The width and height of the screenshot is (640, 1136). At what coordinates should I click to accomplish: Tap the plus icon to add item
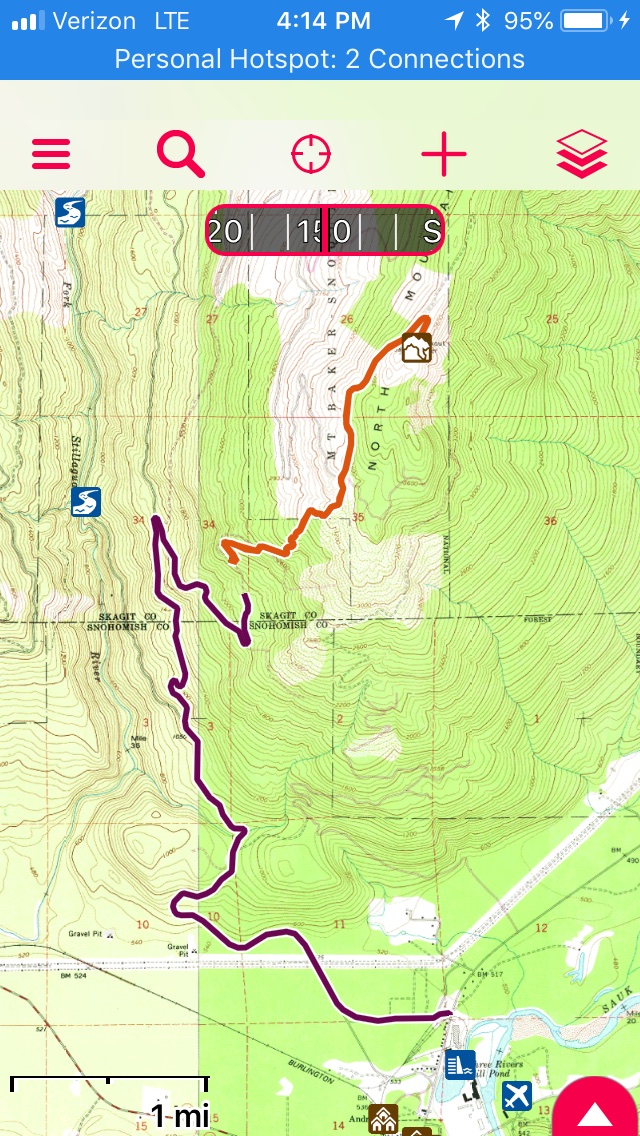(x=443, y=155)
